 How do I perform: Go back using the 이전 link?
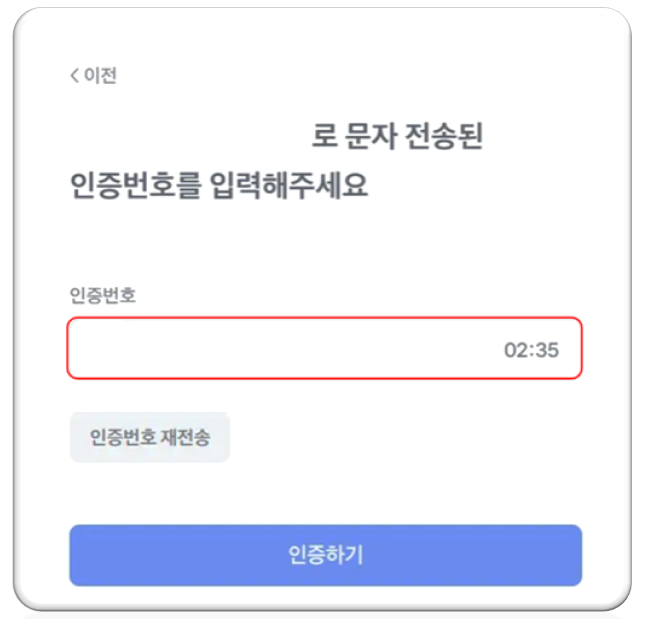tap(94, 76)
